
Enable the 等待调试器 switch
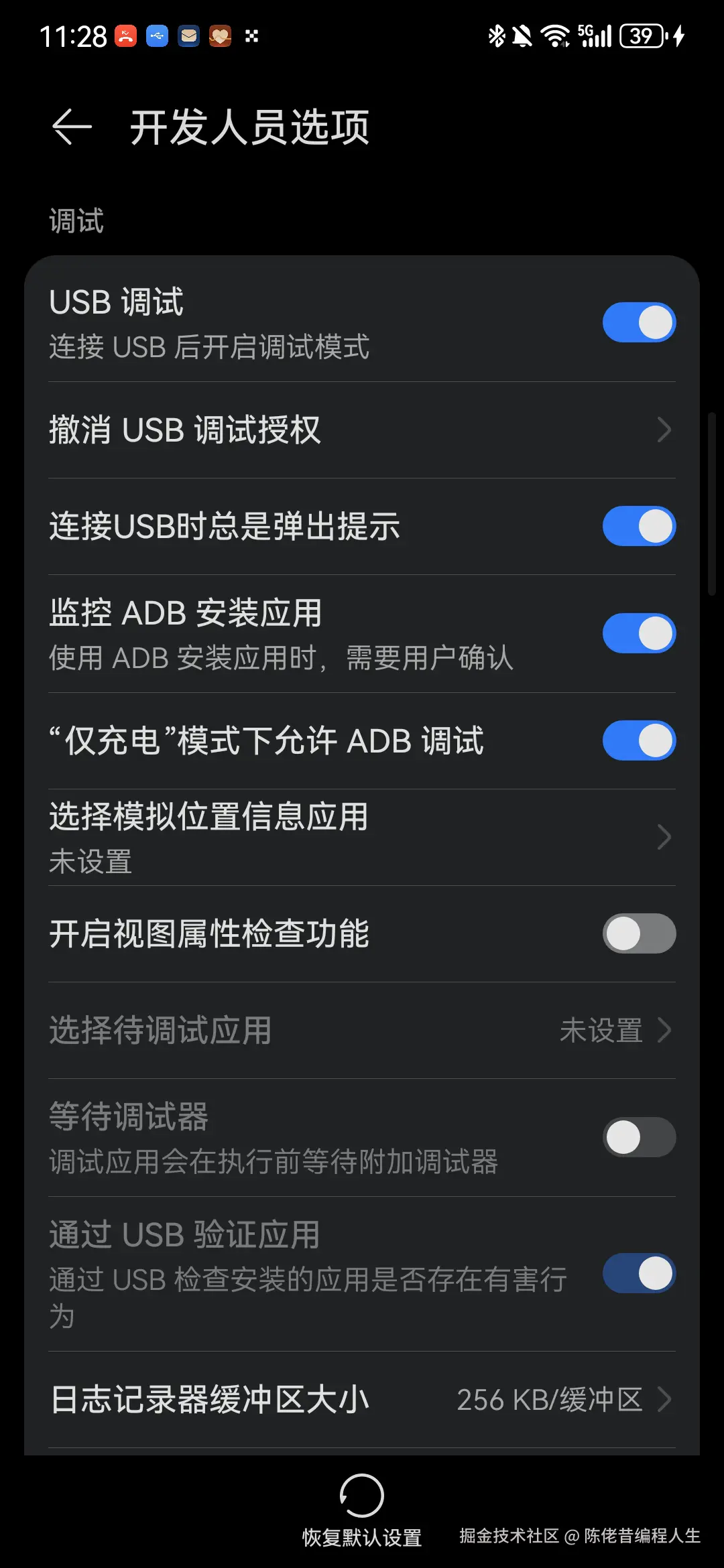pos(638,1138)
